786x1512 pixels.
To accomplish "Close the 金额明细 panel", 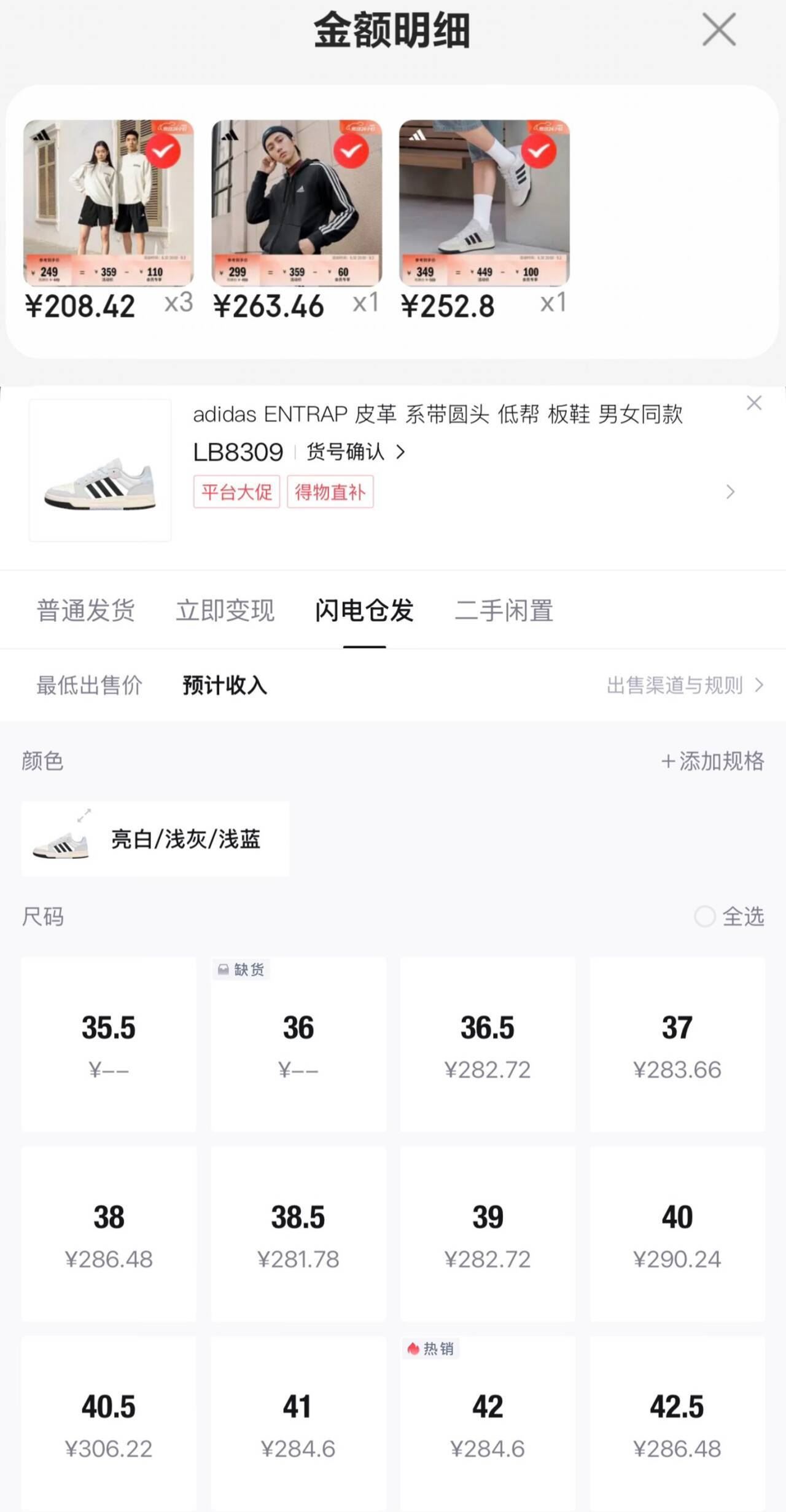I will [x=718, y=30].
